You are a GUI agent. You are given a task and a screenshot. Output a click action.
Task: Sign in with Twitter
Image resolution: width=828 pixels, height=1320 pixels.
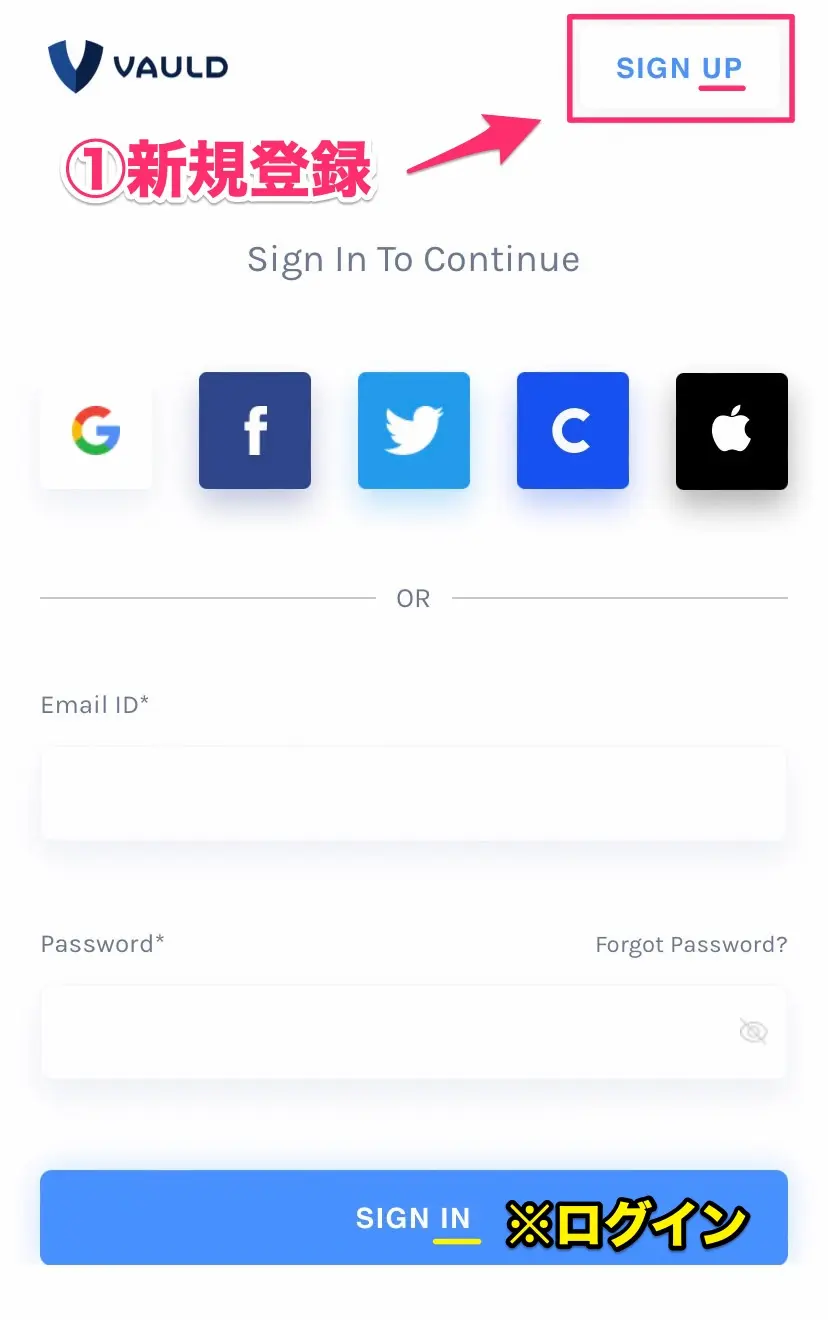pyautogui.click(x=414, y=431)
